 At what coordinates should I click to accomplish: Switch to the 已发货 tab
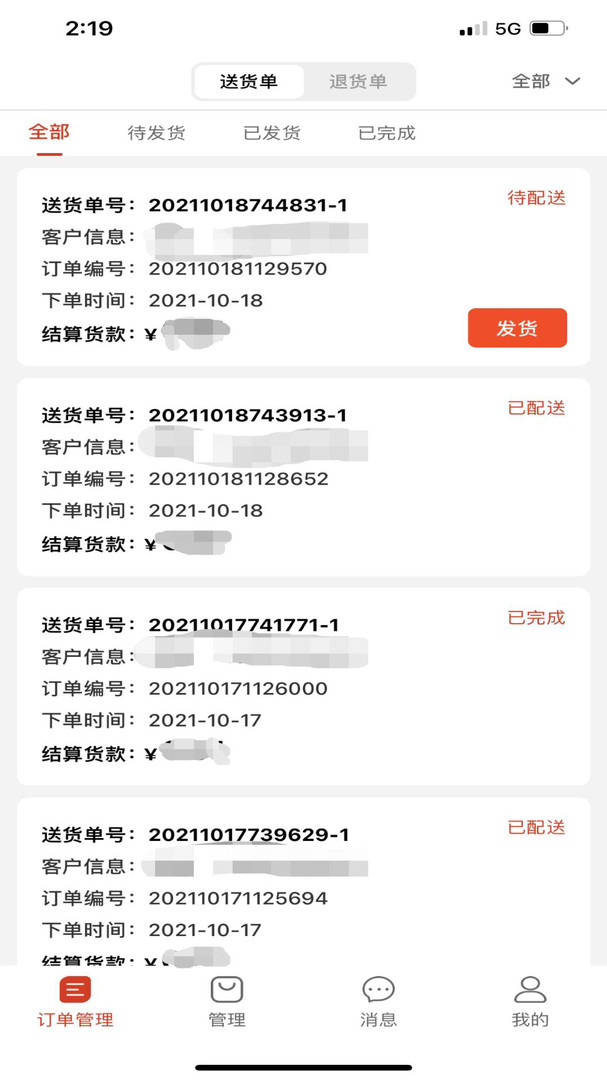272,133
